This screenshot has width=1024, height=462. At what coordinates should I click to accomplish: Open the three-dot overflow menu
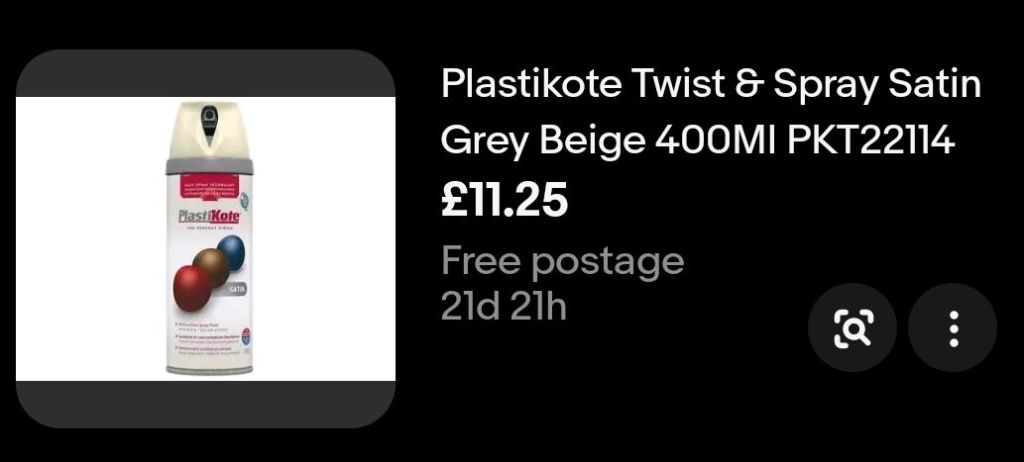click(x=952, y=328)
